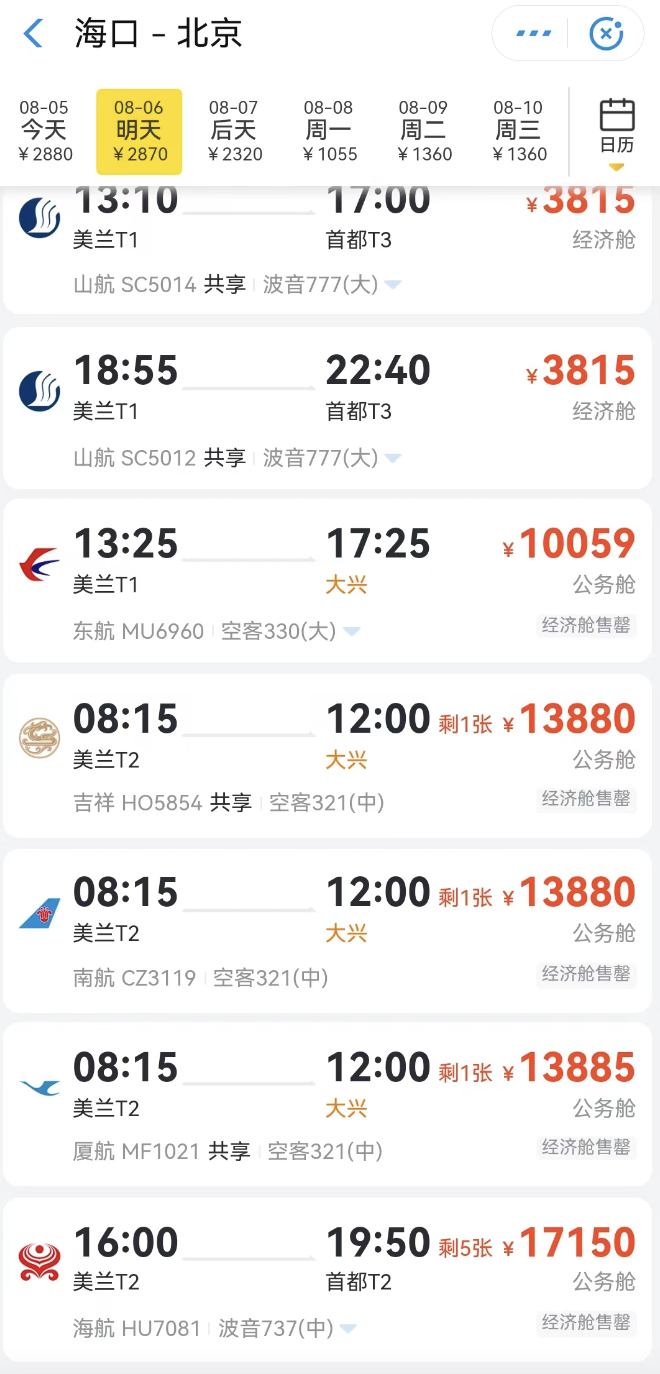Select the 南航 CZ3119 flight card
Viewport: 660px width, 1374px height.
click(328, 931)
